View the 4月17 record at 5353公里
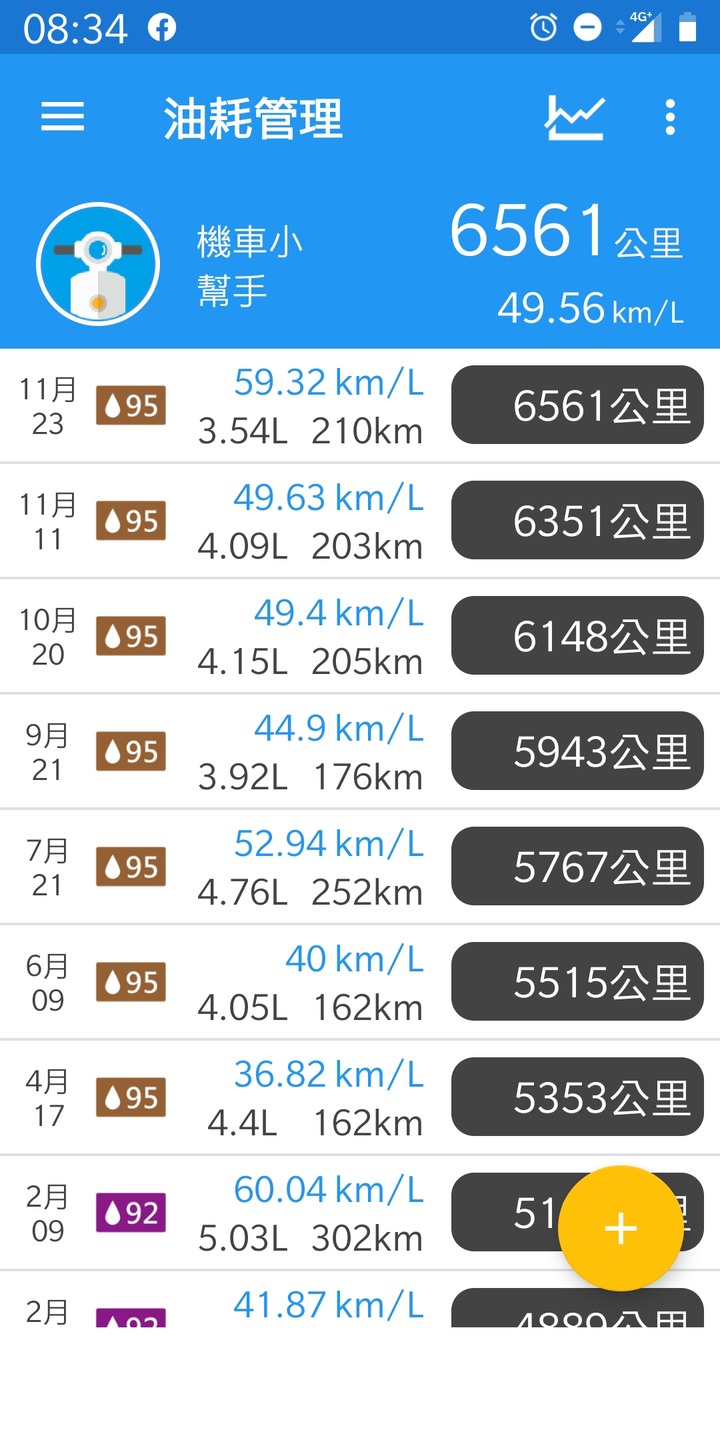The height and width of the screenshot is (1440, 720). (x=360, y=1097)
